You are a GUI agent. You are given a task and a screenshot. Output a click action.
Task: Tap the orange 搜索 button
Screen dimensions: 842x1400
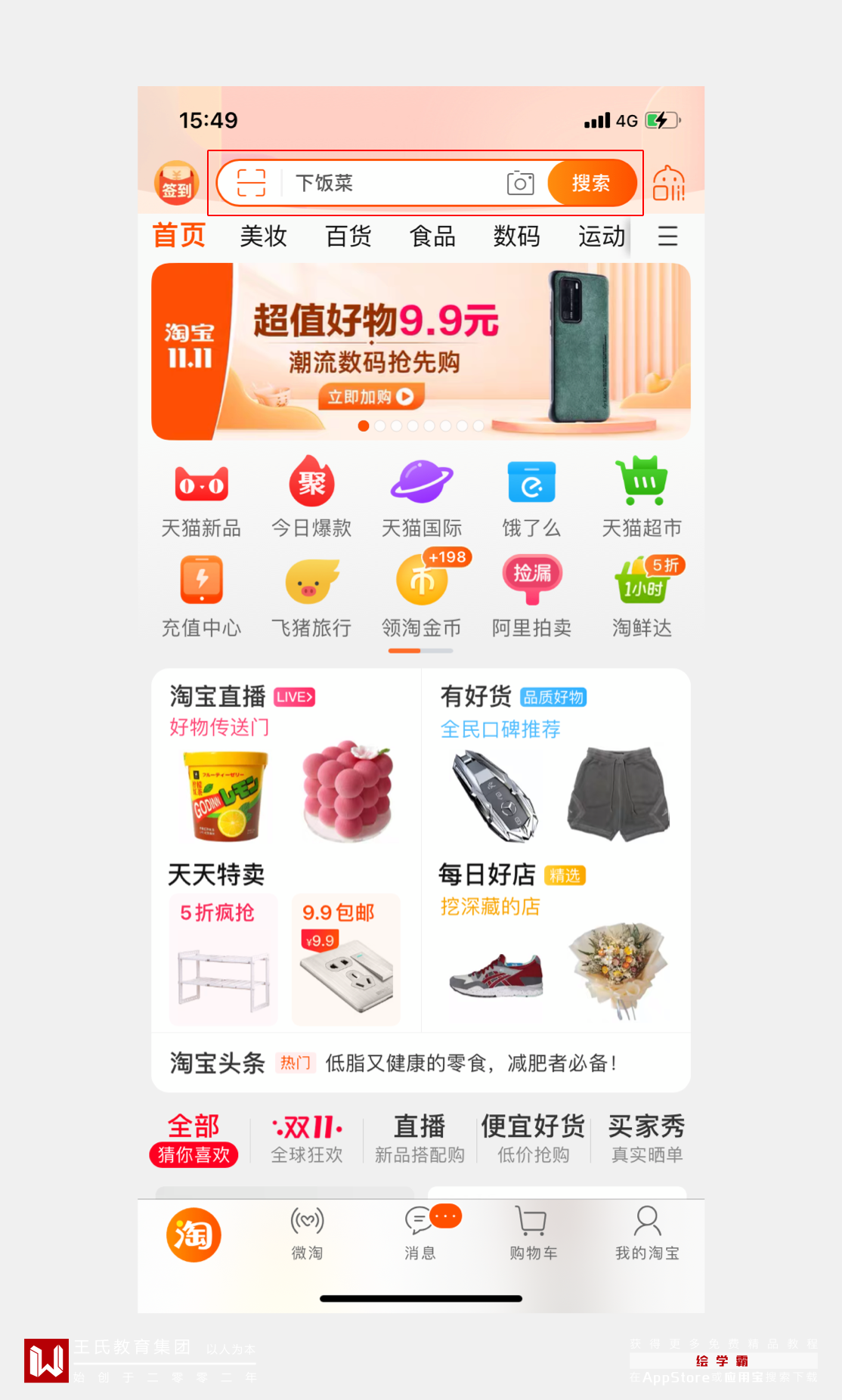click(x=591, y=183)
